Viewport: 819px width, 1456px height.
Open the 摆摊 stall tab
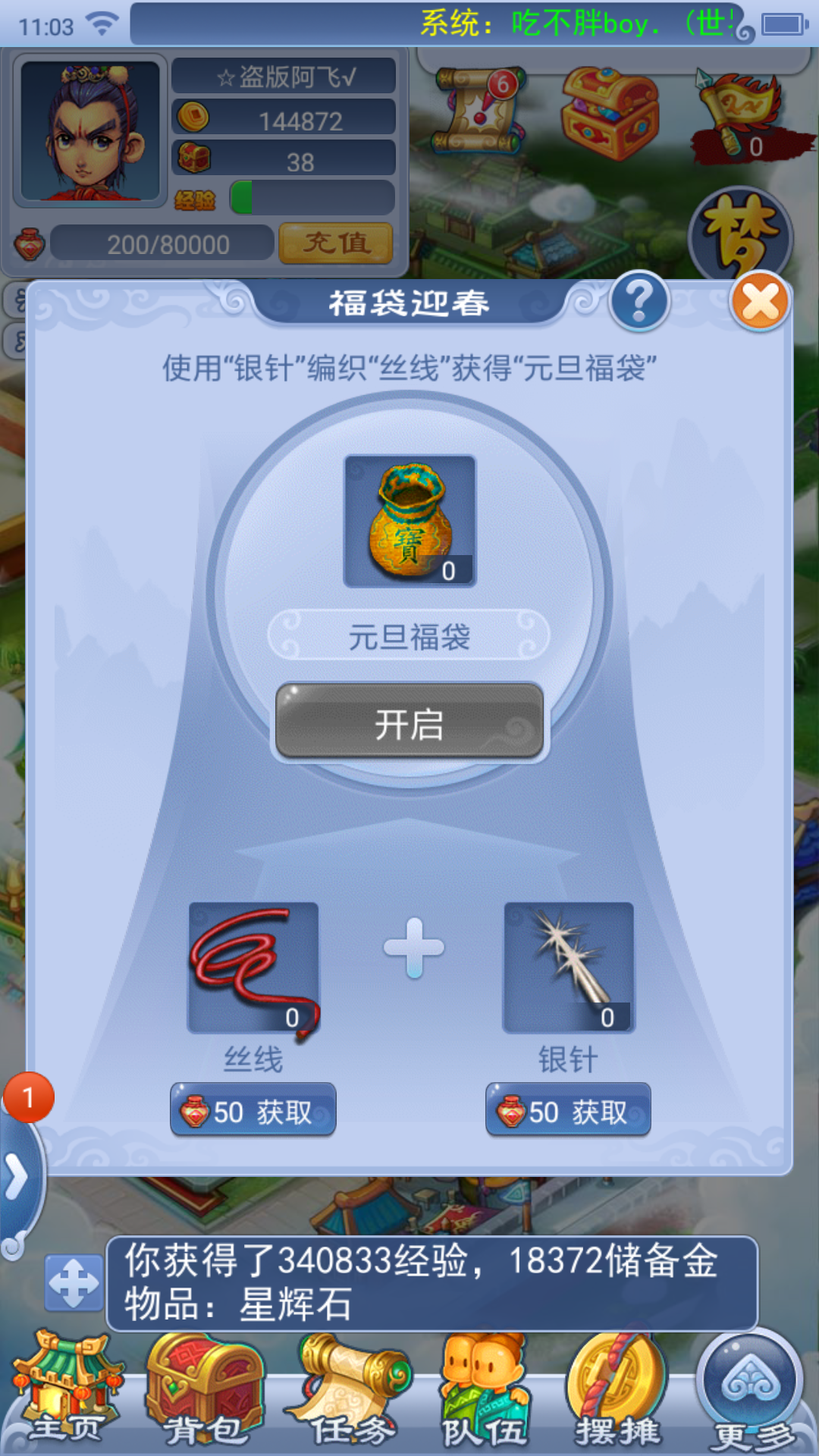(x=616, y=1394)
